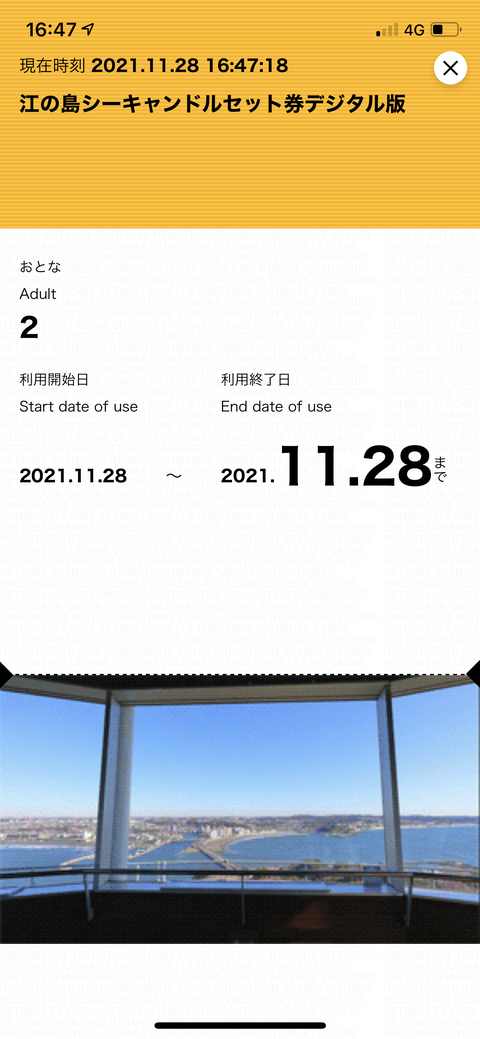Close the digital ticket view

click(x=450, y=68)
